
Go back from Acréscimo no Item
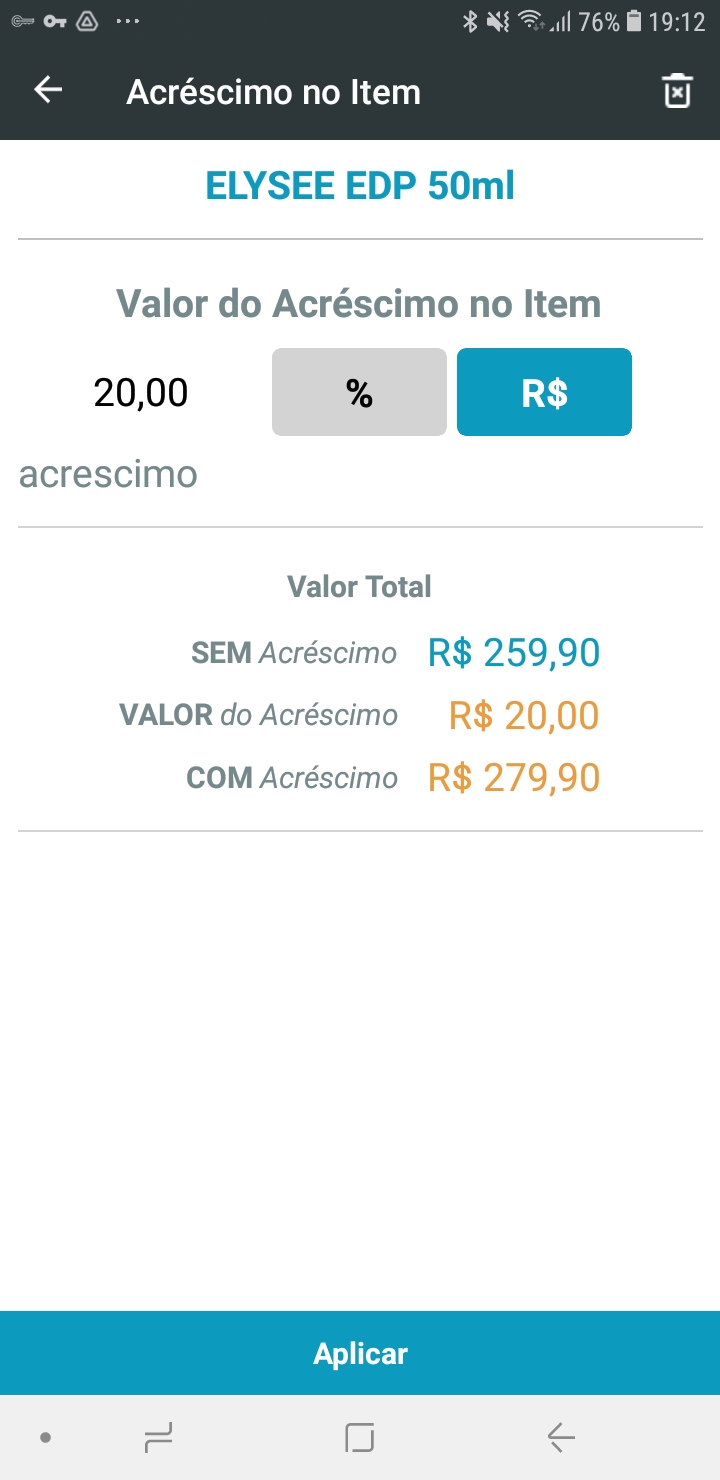click(48, 91)
